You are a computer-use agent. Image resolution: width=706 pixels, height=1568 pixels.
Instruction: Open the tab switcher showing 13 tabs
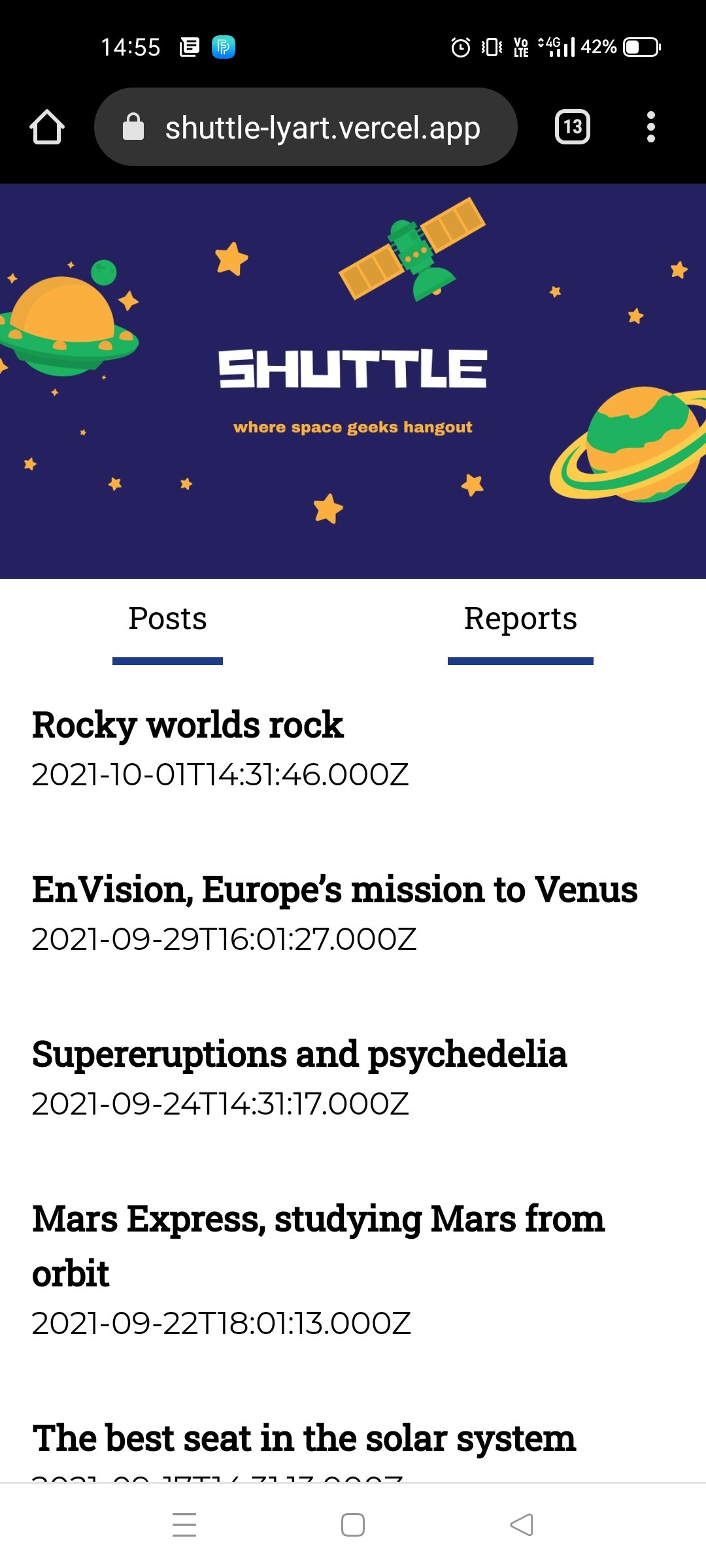pos(572,127)
